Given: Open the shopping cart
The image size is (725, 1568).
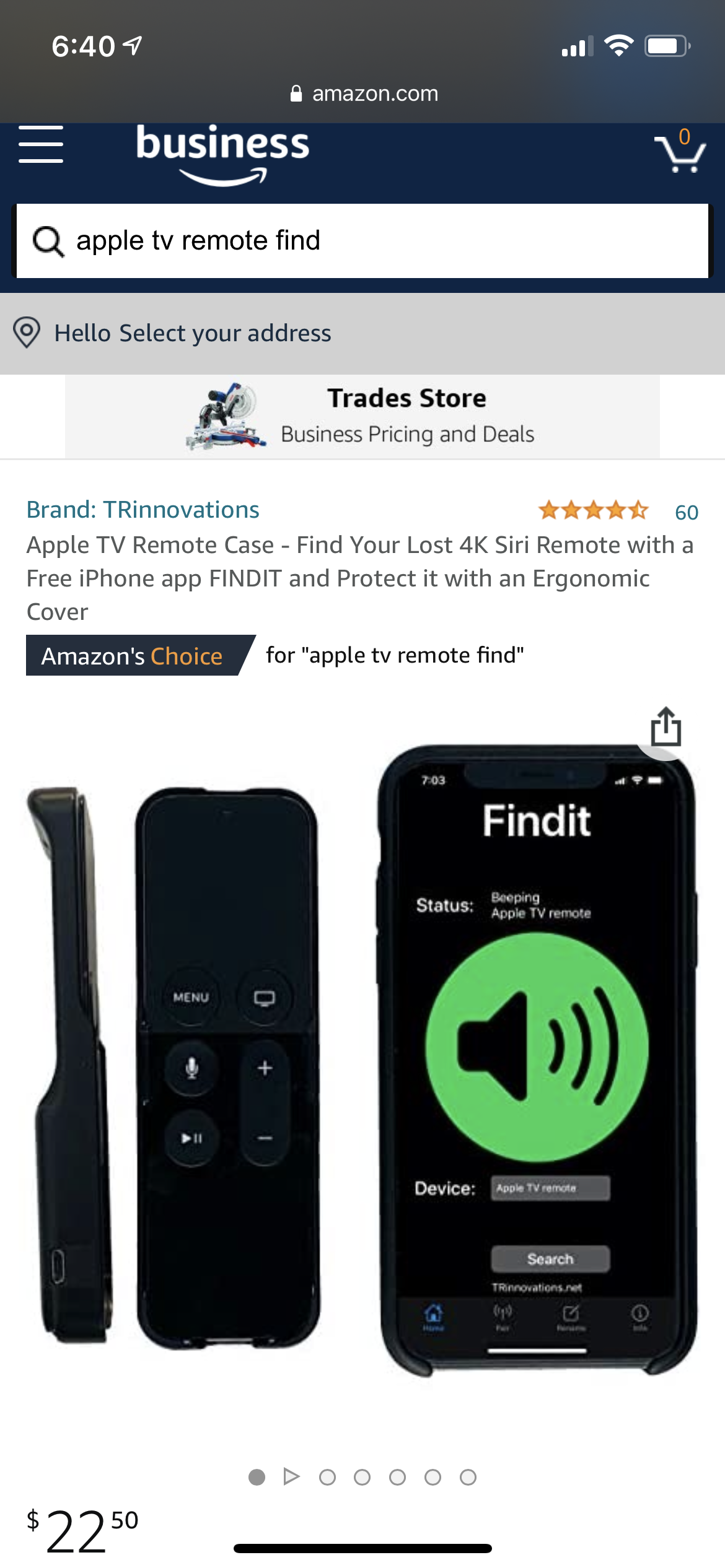Looking at the screenshot, I should click(680, 150).
